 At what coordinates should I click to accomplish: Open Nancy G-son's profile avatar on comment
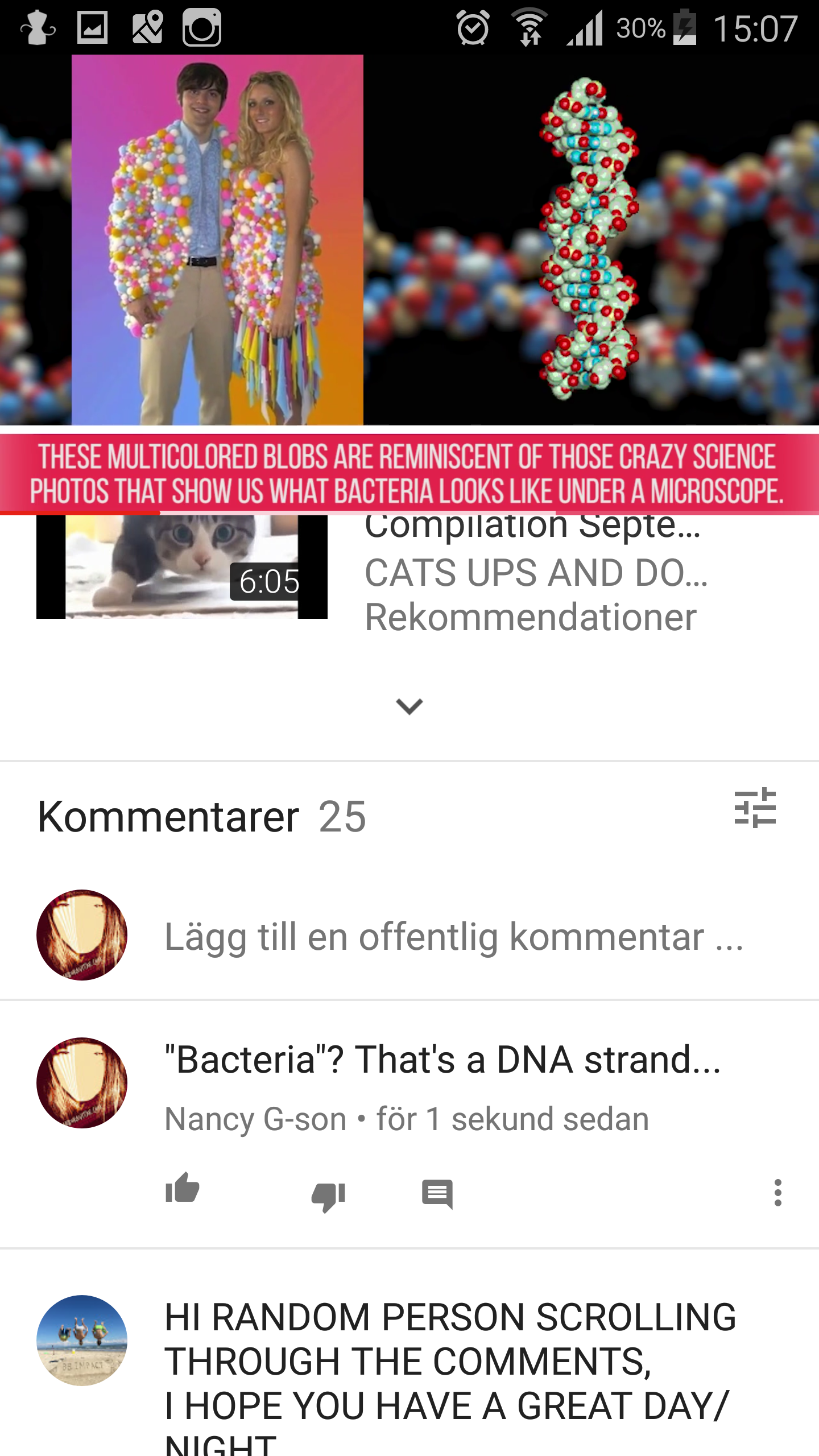(x=82, y=1083)
